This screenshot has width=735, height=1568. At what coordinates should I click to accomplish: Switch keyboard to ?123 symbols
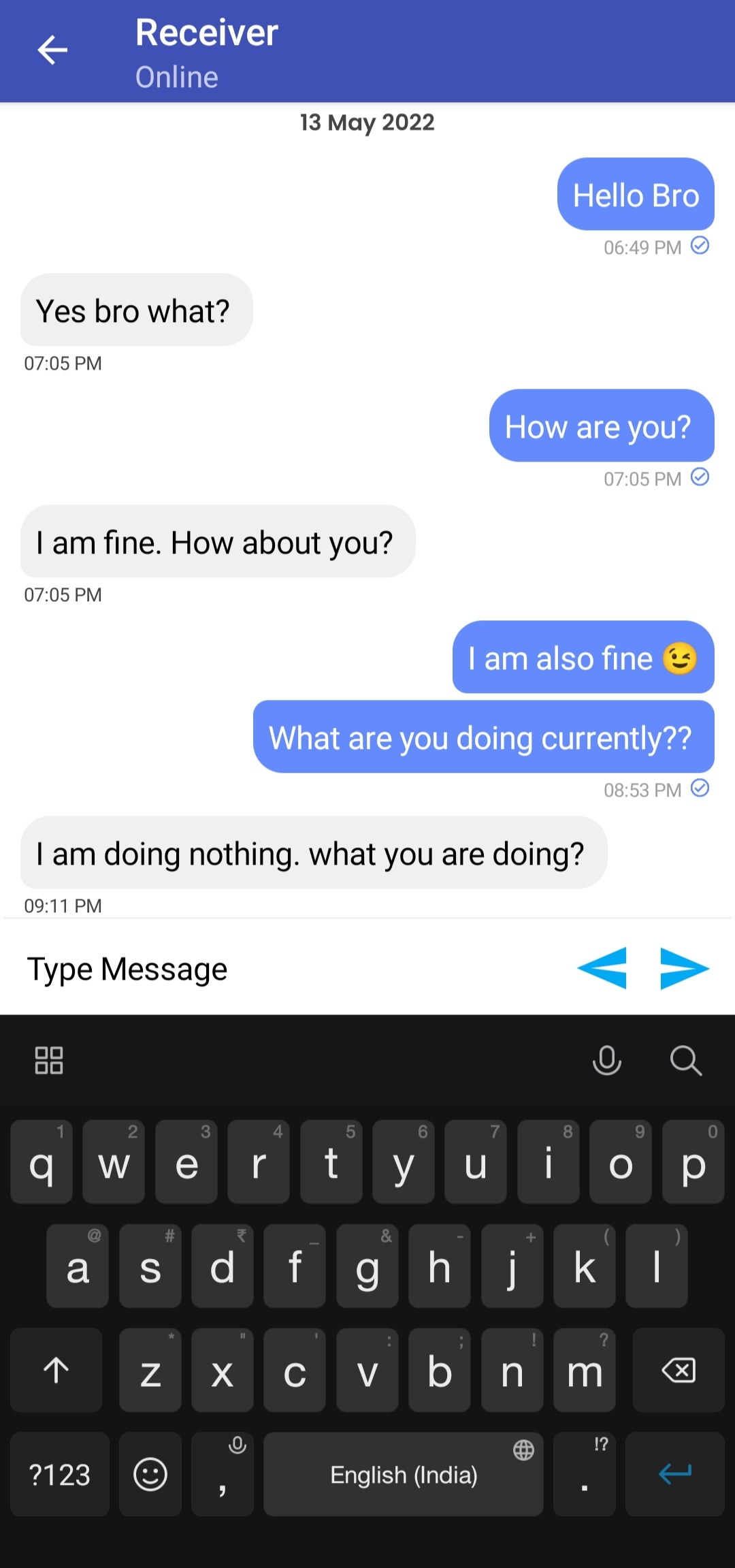(x=60, y=1474)
